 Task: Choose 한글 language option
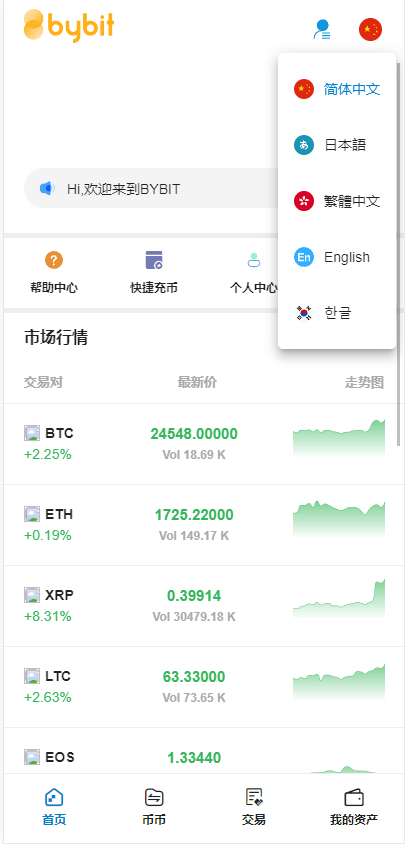(337, 313)
